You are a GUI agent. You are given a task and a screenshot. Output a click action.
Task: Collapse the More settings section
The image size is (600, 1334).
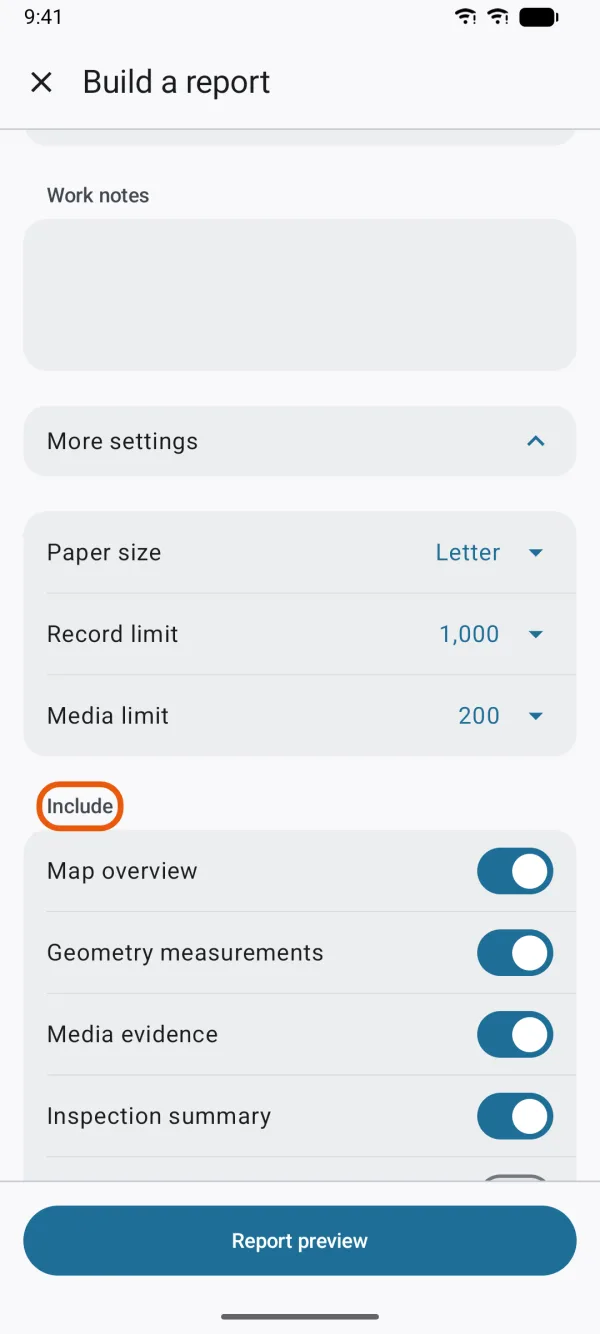(300, 441)
